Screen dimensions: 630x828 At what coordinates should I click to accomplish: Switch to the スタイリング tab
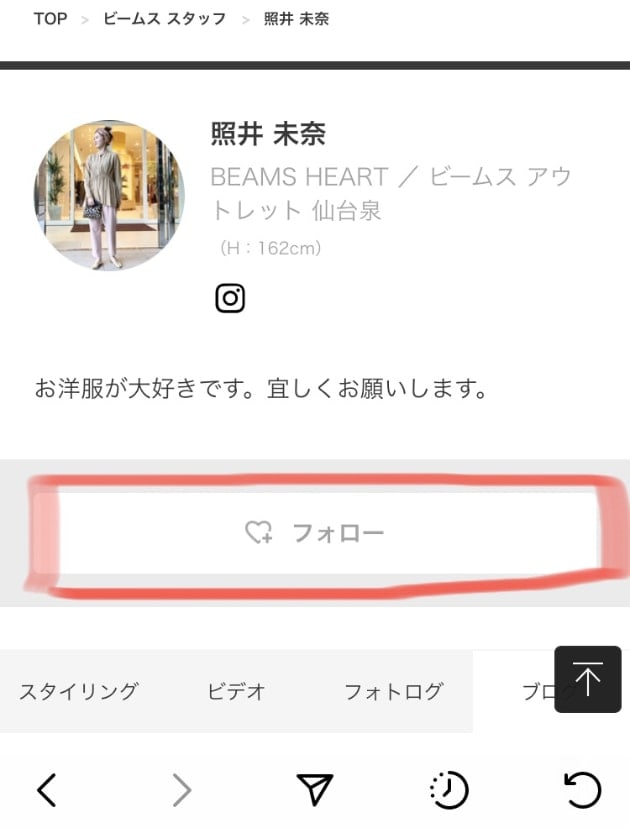coord(78,691)
